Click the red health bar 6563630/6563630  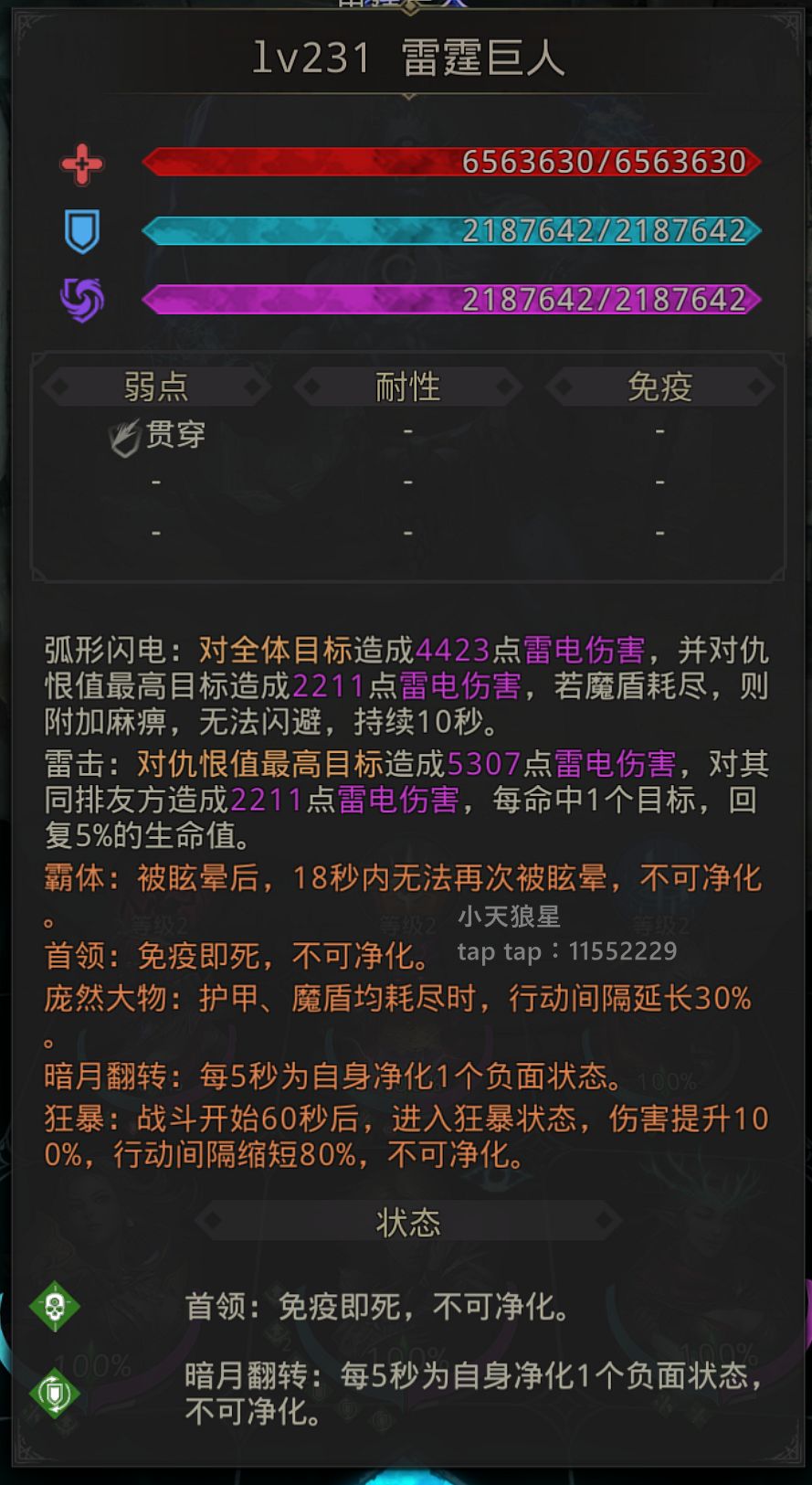point(450,163)
